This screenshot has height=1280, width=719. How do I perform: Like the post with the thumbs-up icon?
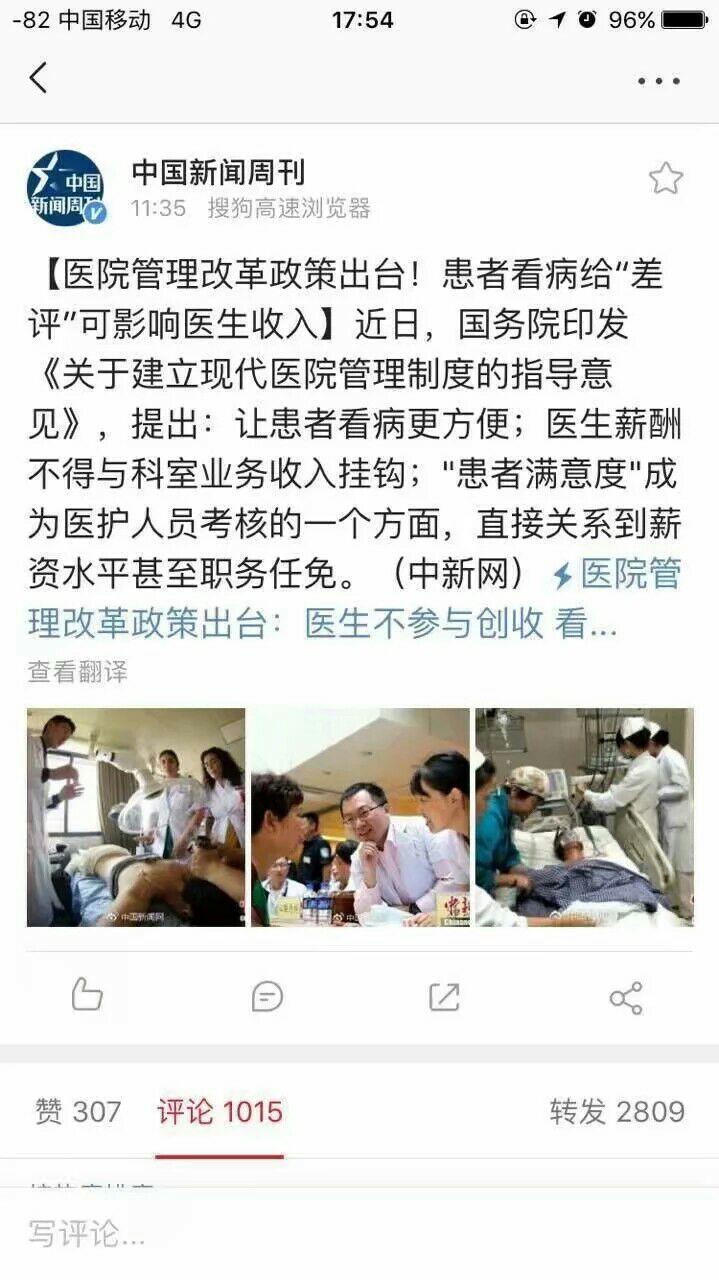87,995
